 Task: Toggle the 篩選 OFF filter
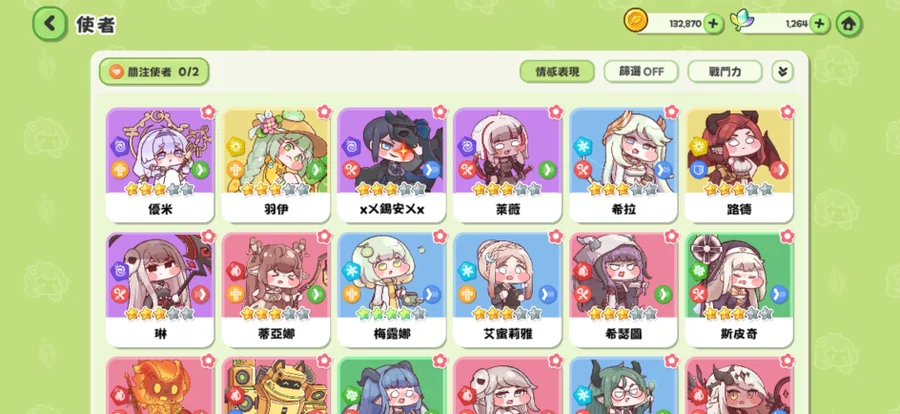[640, 72]
